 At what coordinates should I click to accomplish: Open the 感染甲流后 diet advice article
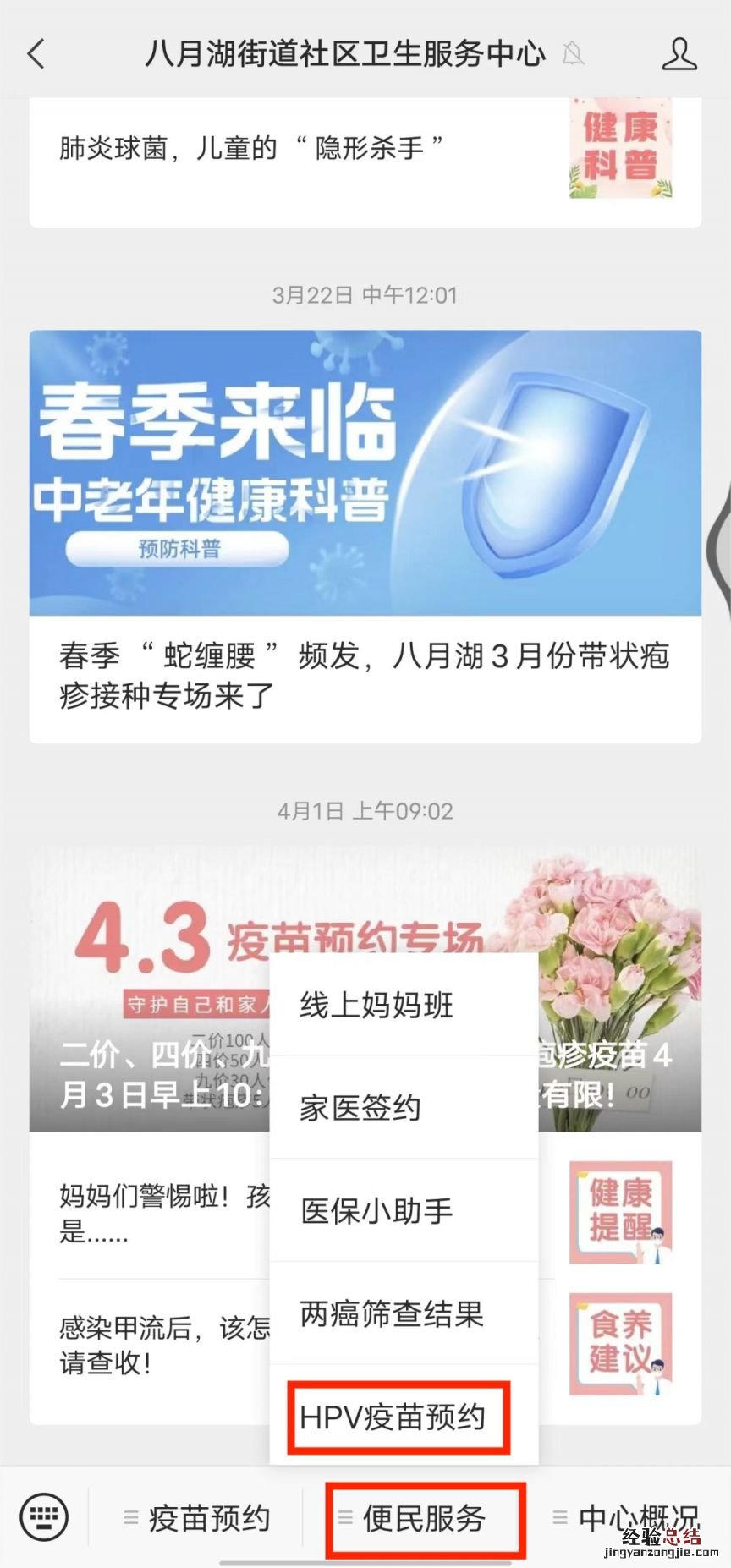(x=161, y=1345)
